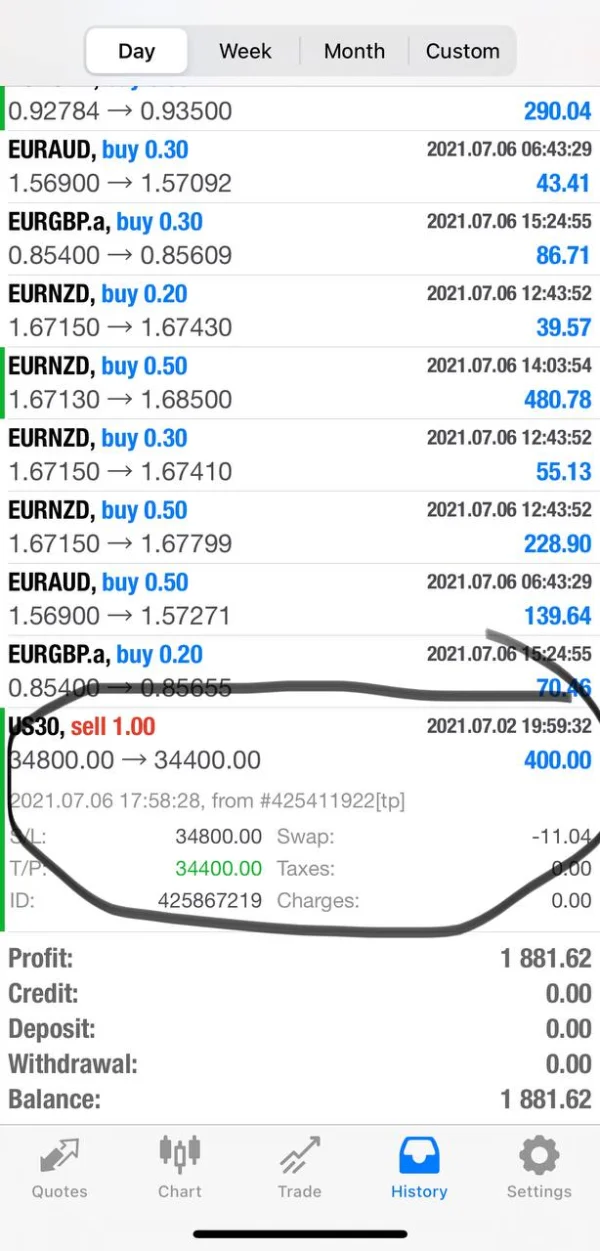Expand the EURNZD buy 0.20 trade
Viewport: 600px width, 1251px height.
pyautogui.click(x=300, y=311)
